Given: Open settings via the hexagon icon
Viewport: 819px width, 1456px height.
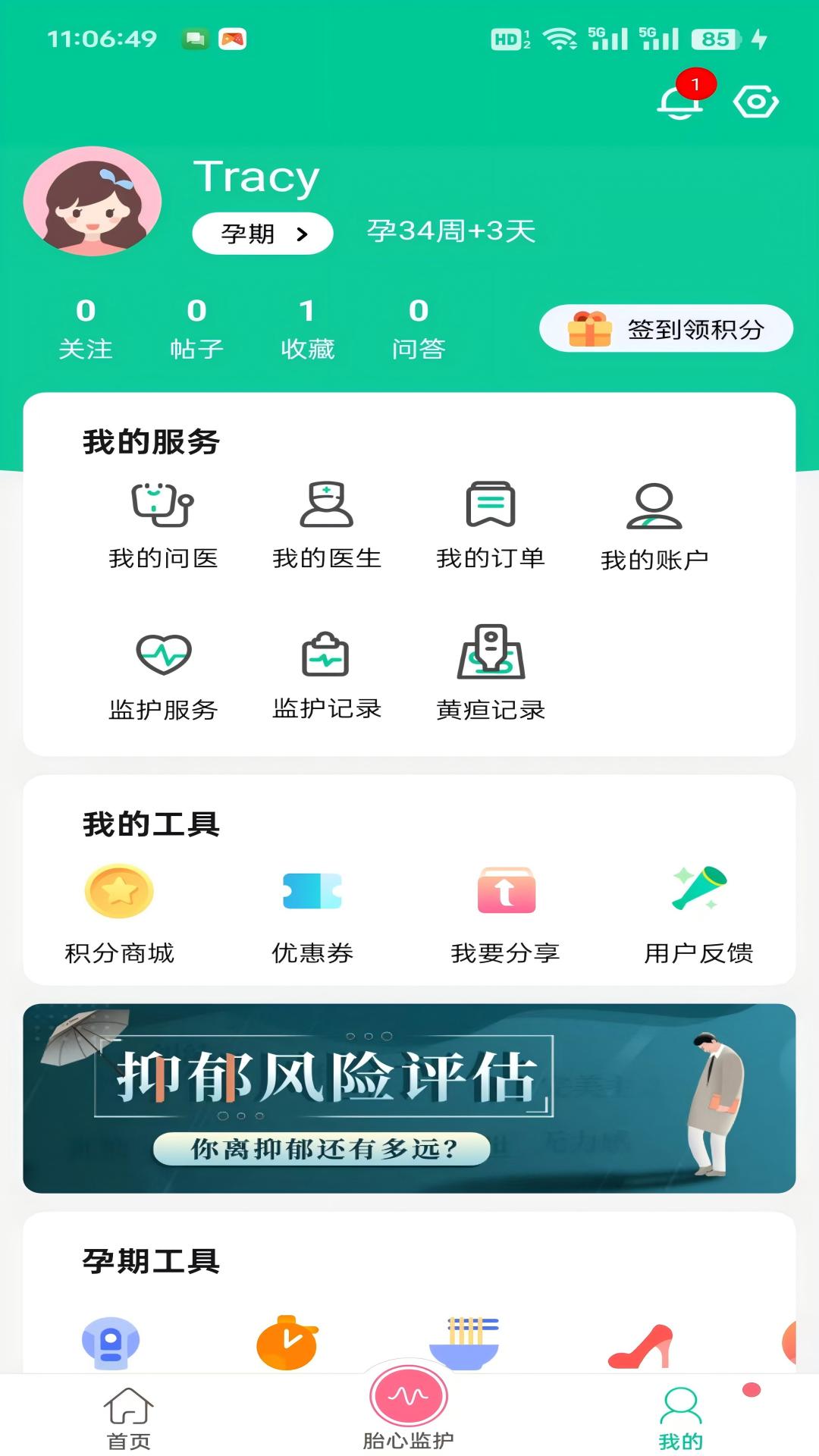Looking at the screenshot, I should pos(755,102).
